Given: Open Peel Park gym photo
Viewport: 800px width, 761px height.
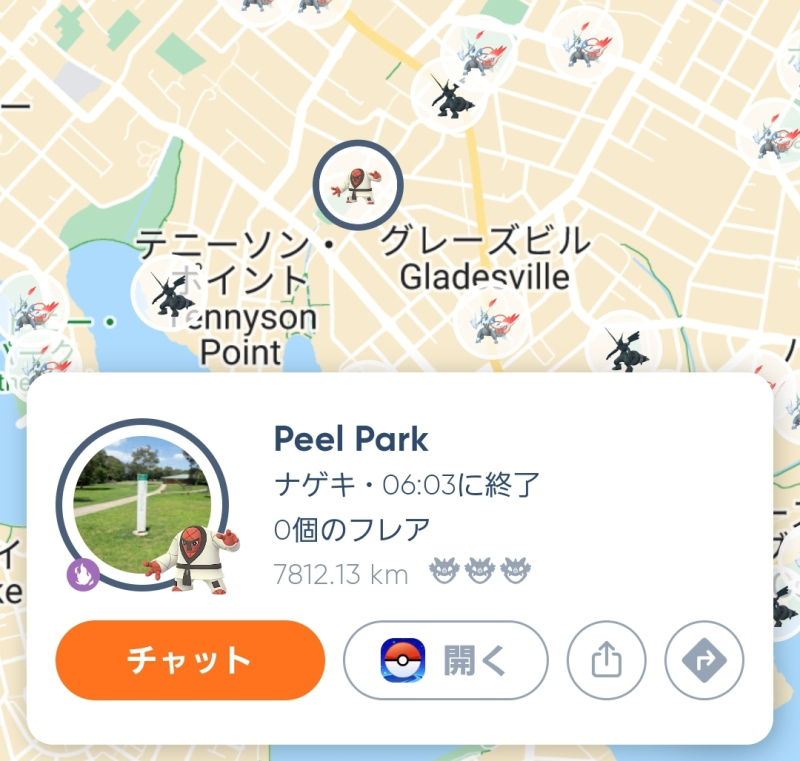Looking at the screenshot, I should click(141, 505).
